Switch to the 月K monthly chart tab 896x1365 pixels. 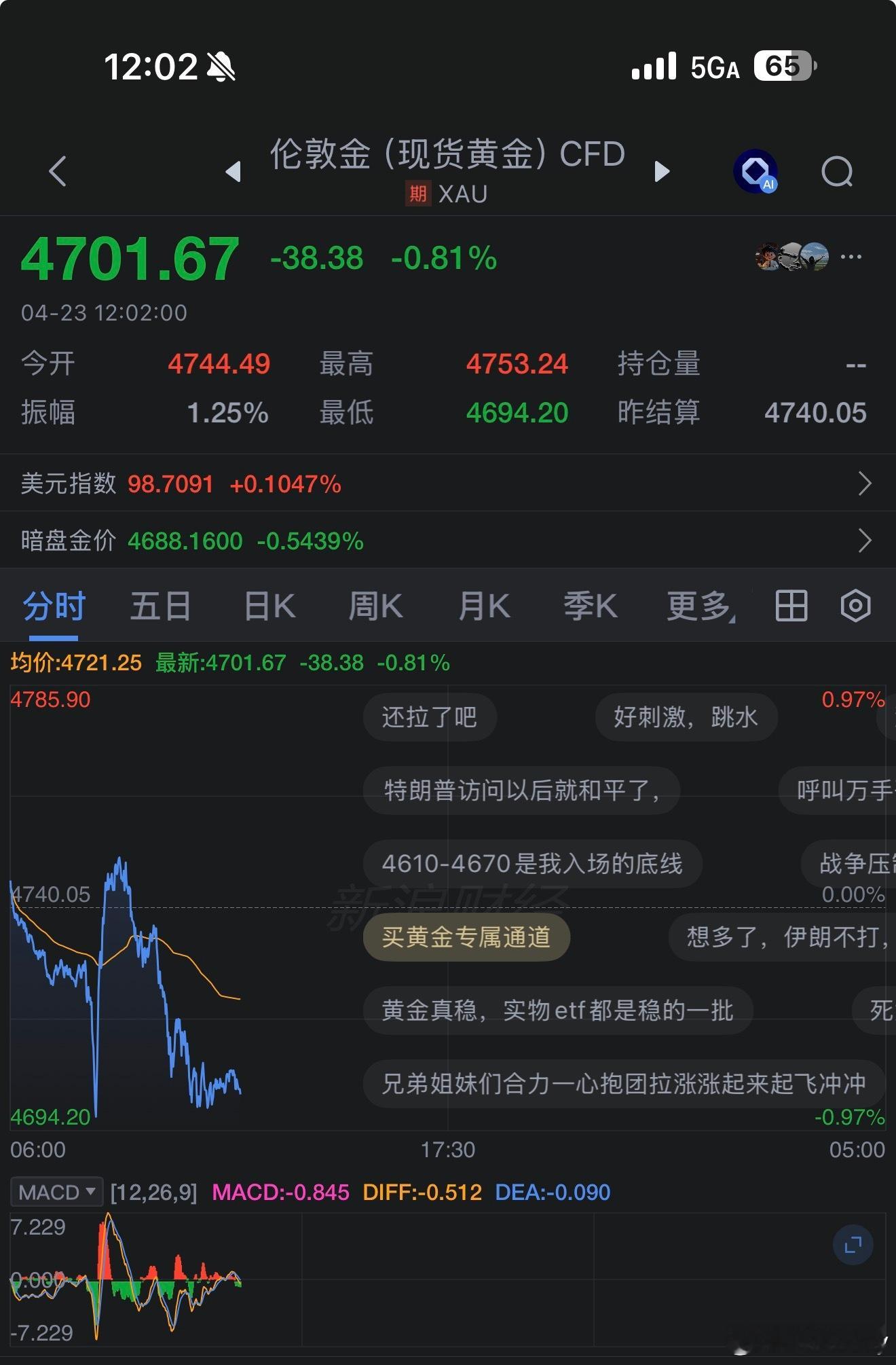point(483,605)
